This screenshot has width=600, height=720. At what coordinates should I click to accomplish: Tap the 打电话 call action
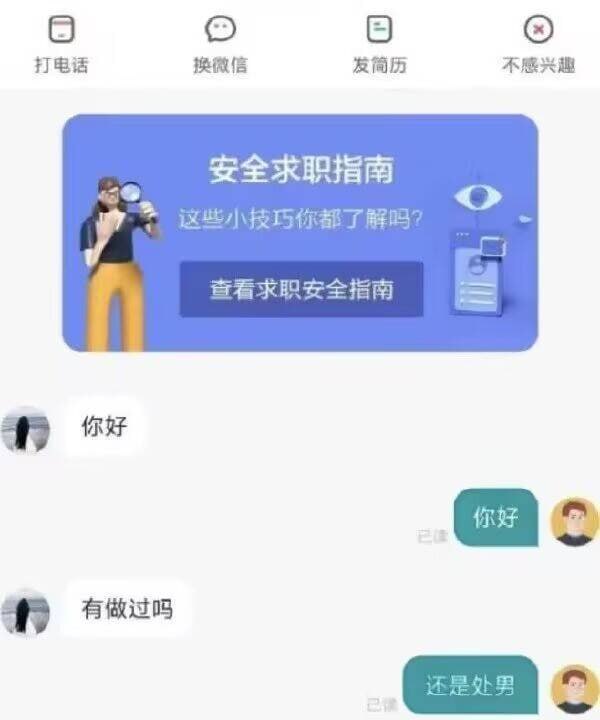click(x=61, y=44)
